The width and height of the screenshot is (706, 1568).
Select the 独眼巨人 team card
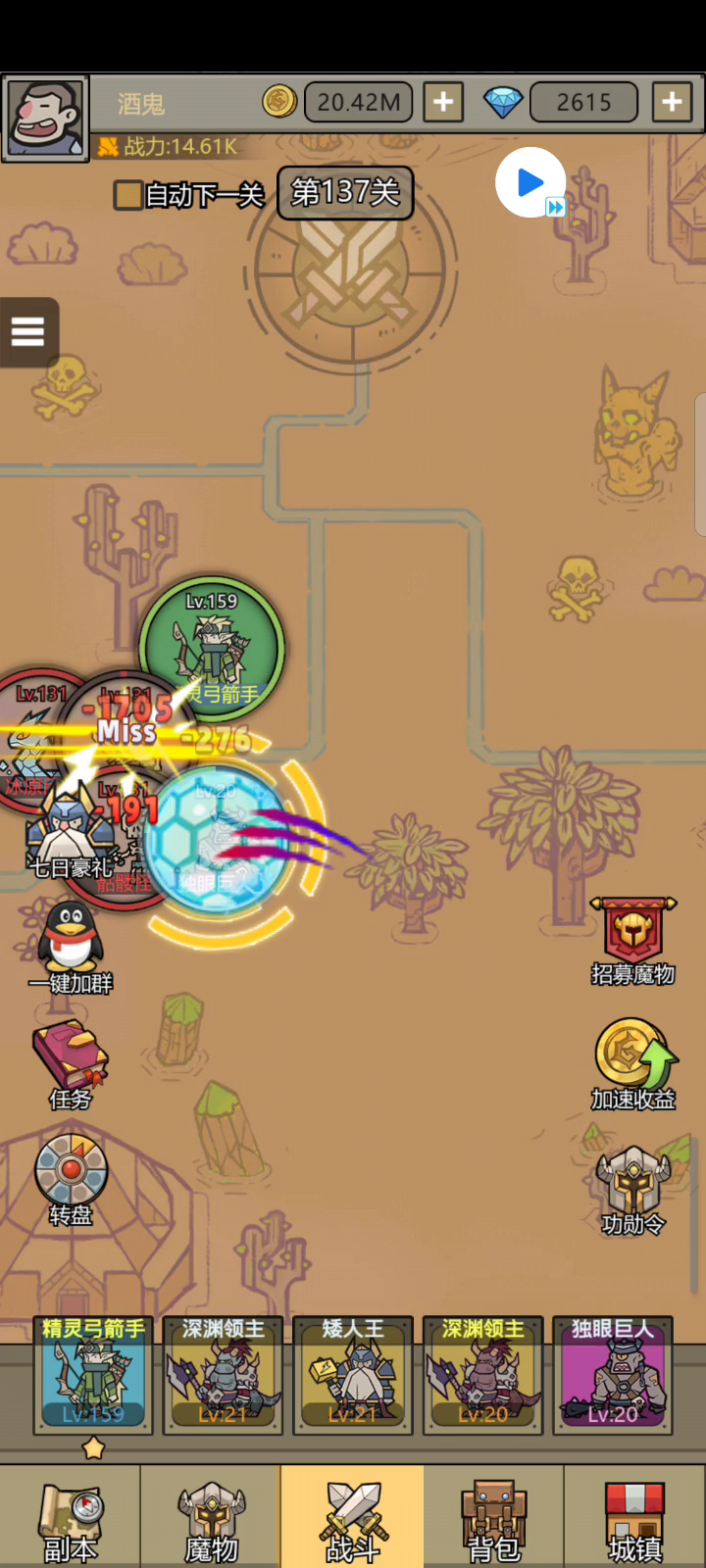613,1375
